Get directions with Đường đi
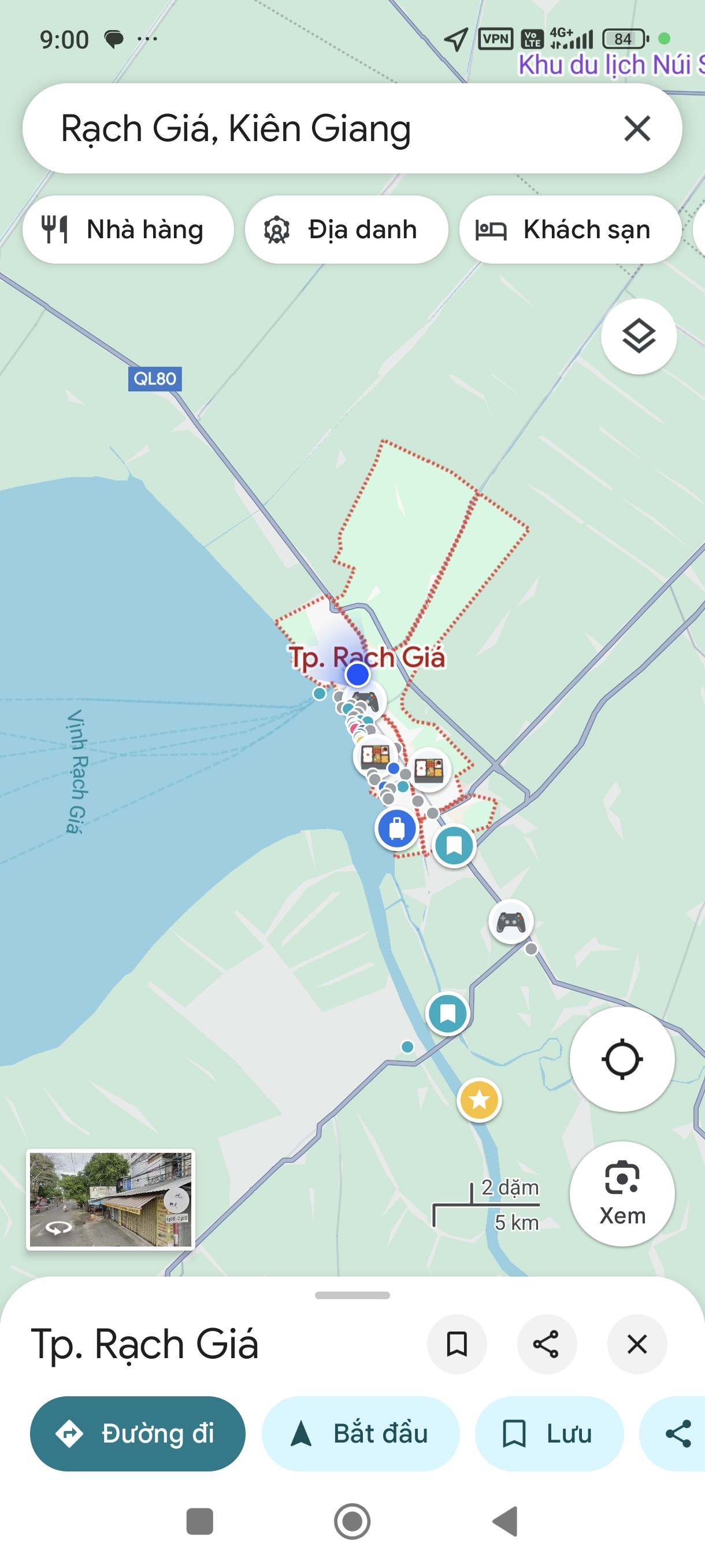Screen dimensions: 705x1568 pyautogui.click(x=138, y=1433)
